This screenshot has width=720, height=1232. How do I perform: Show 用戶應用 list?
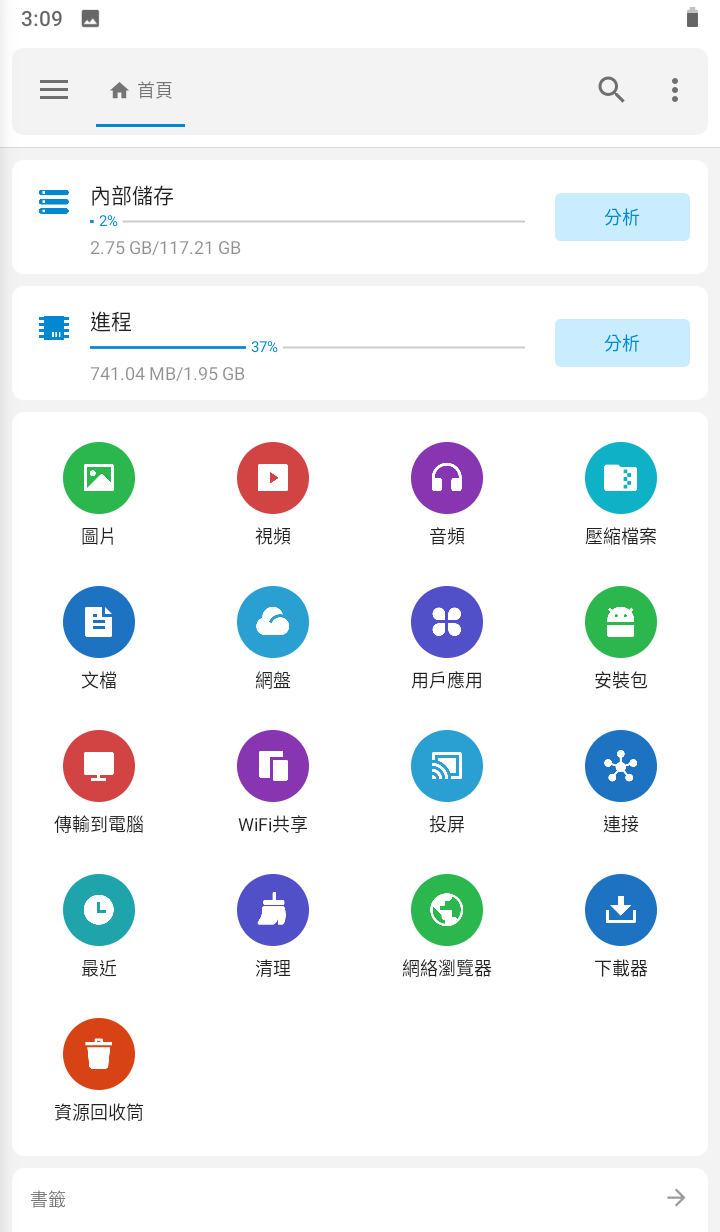[x=447, y=622]
